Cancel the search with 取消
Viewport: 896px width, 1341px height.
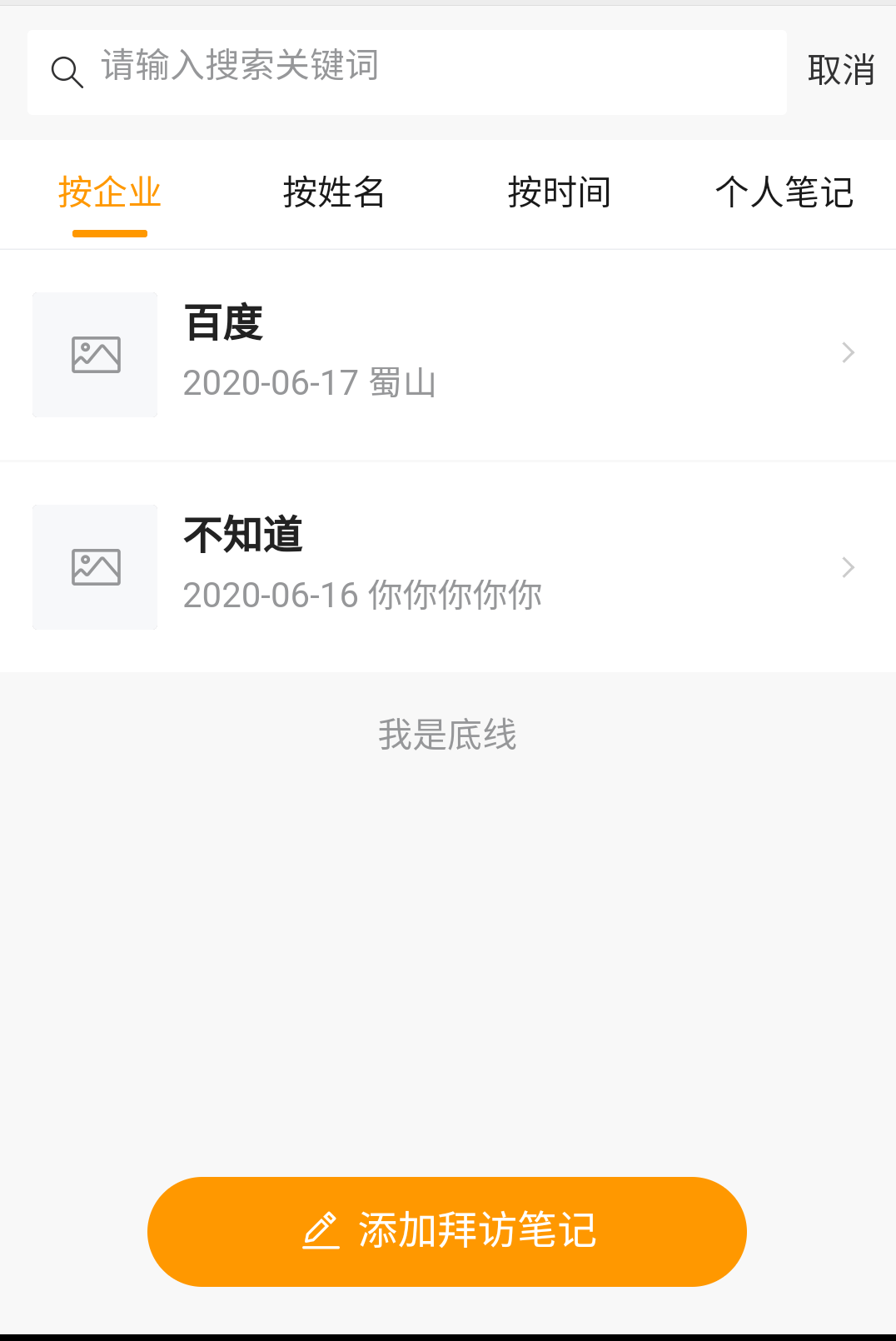coord(841,71)
